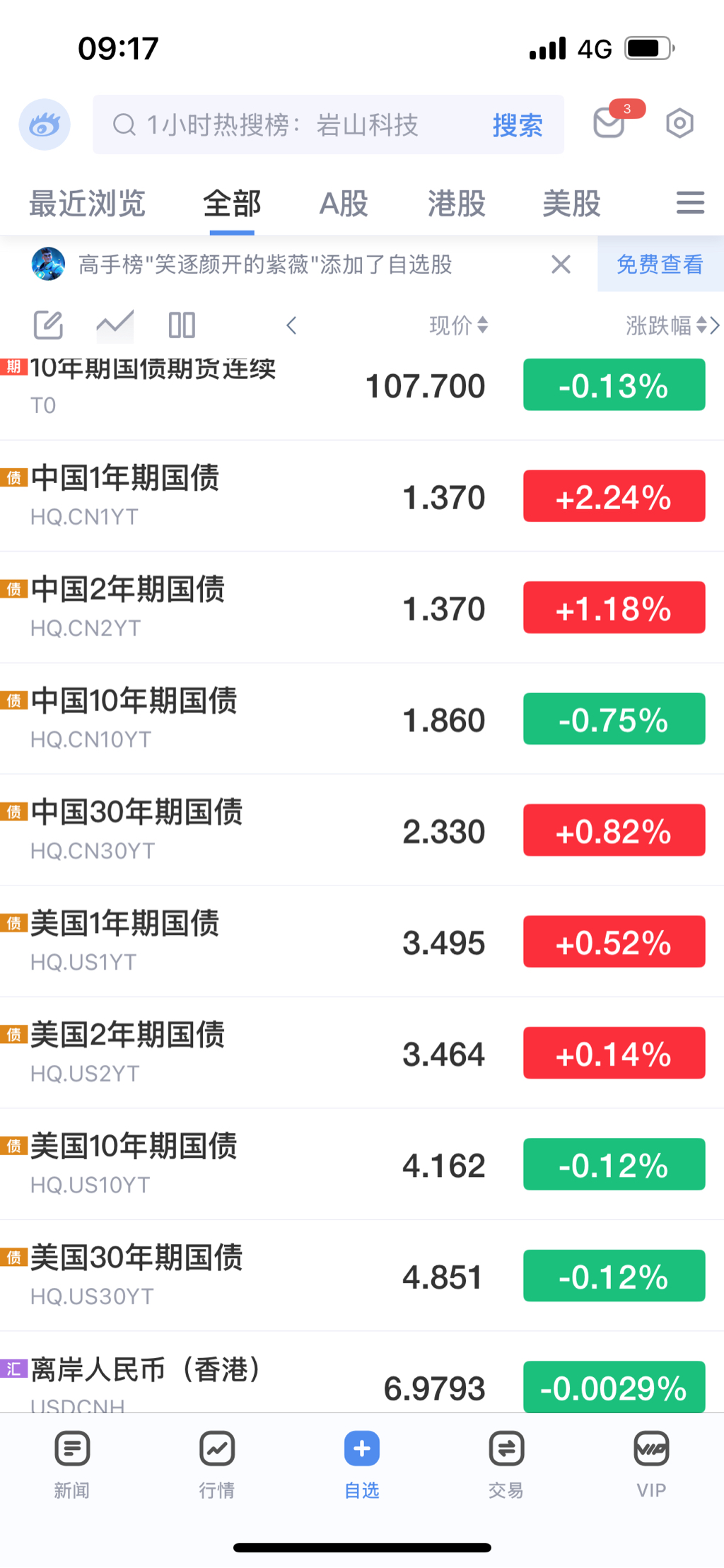724x1568 pixels.
Task: Switch to the A股 tab
Action: (x=344, y=204)
